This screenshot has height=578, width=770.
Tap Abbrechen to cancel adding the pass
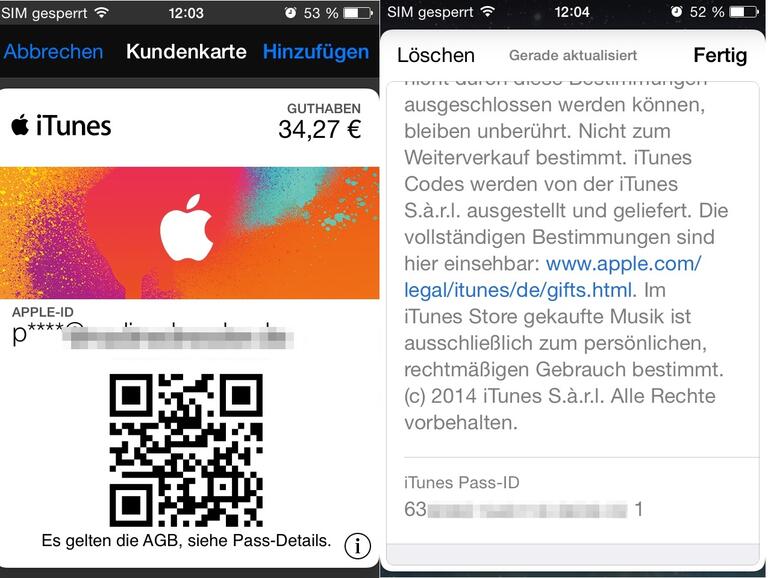(x=53, y=52)
